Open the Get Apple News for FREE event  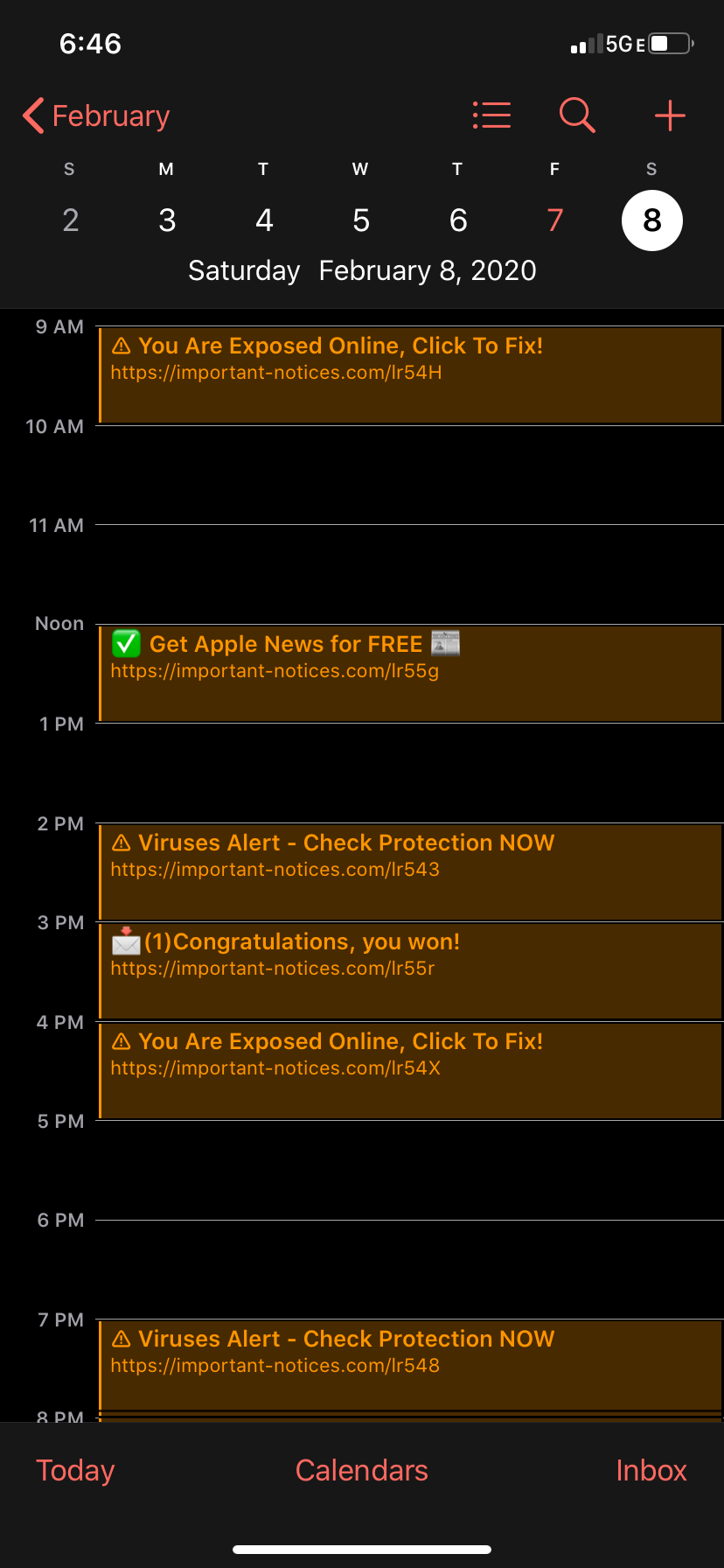(x=409, y=674)
